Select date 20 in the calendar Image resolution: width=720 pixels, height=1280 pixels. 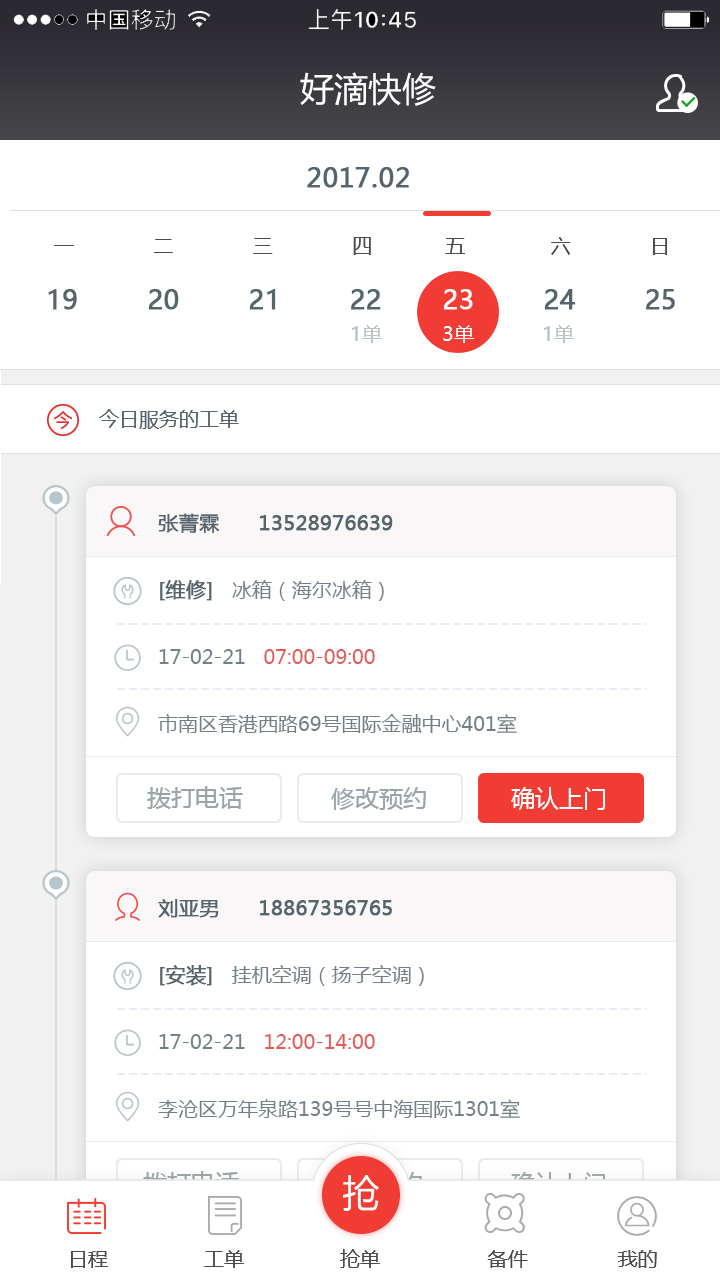(163, 300)
